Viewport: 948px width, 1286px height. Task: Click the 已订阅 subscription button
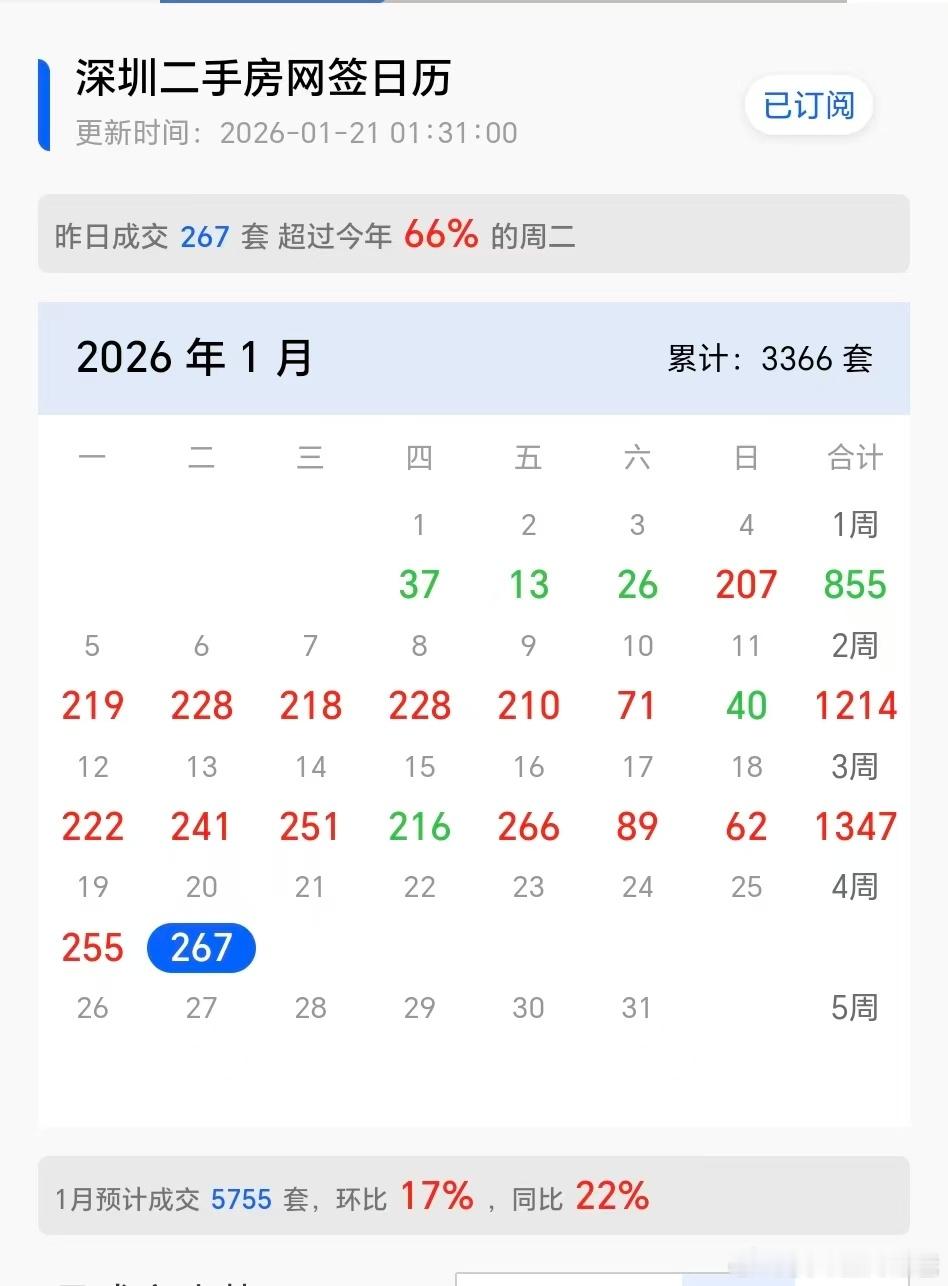click(808, 105)
